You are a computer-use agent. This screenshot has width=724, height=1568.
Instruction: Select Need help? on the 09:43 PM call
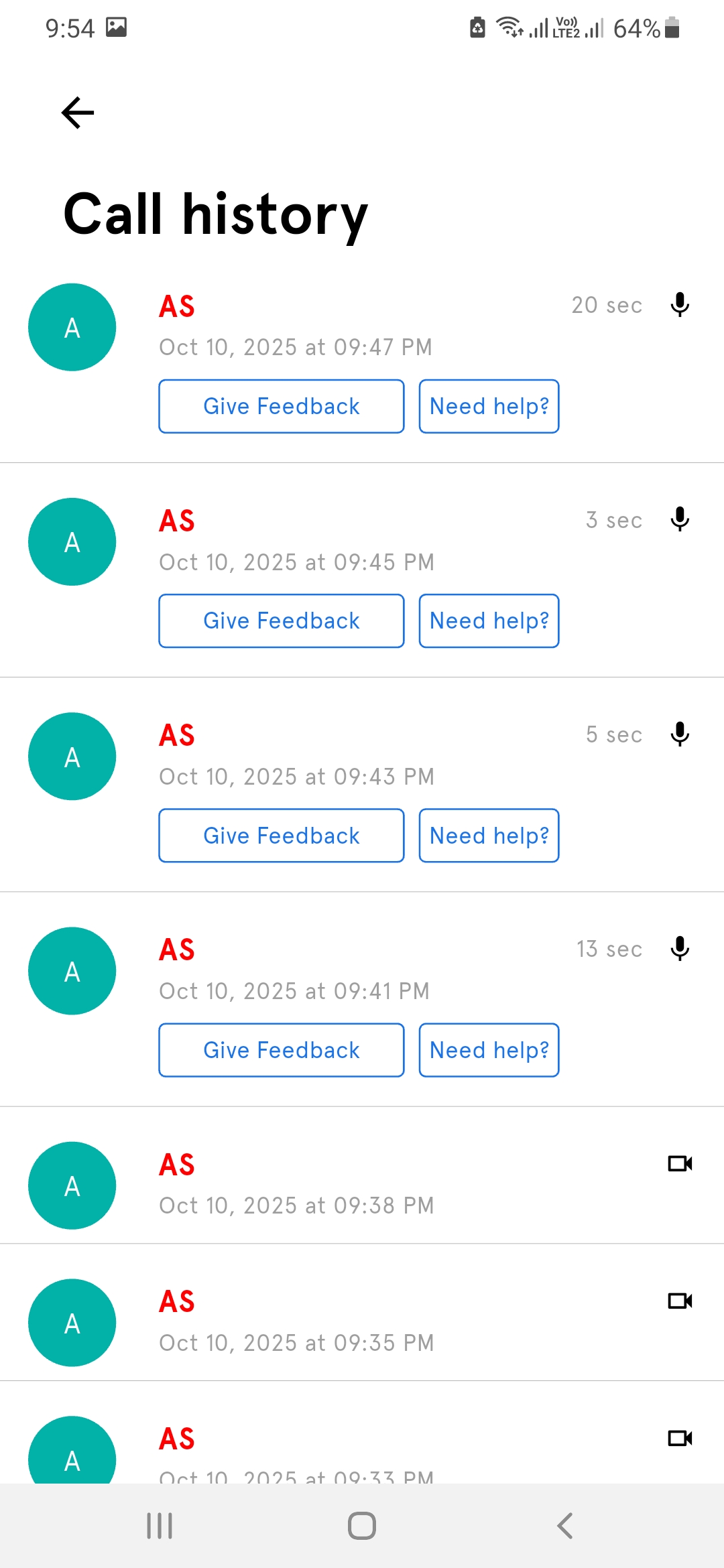point(489,836)
